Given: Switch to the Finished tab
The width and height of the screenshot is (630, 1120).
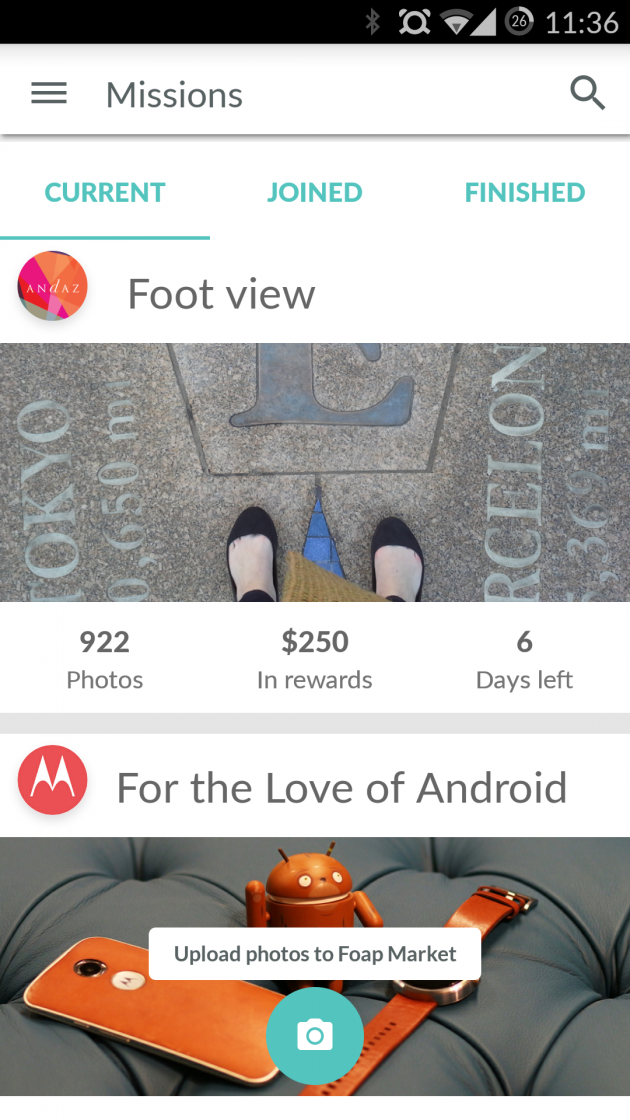Looking at the screenshot, I should coord(524,192).
